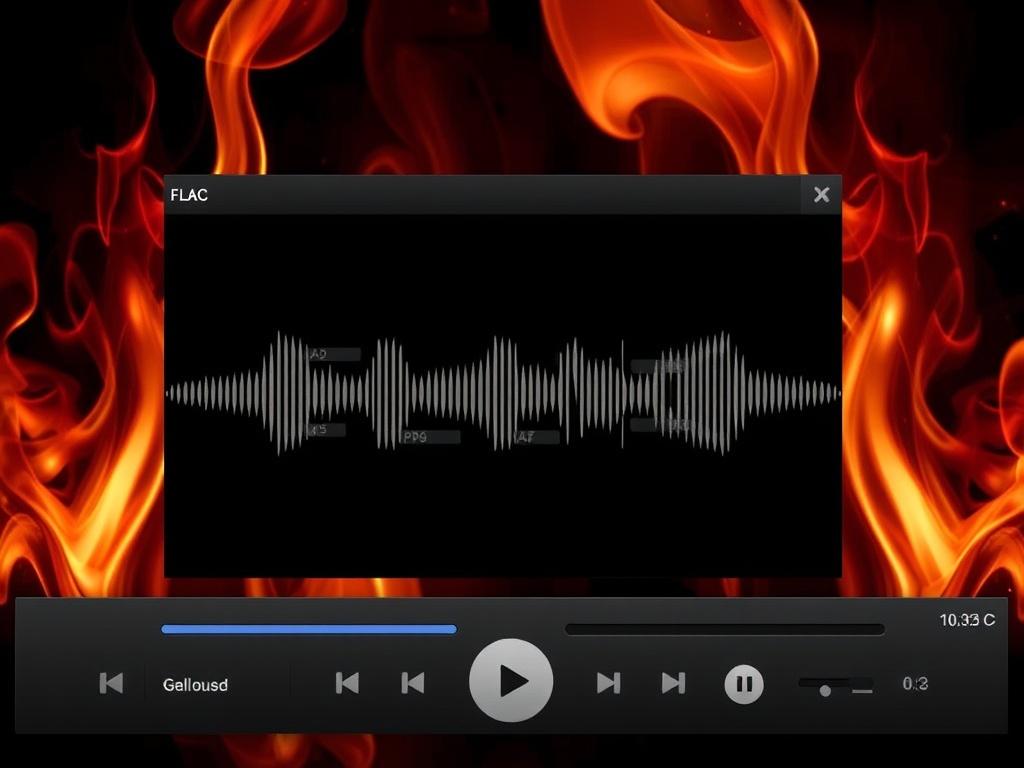Seek within the blue progress bar
This screenshot has width=1024, height=768.
[x=309, y=629]
